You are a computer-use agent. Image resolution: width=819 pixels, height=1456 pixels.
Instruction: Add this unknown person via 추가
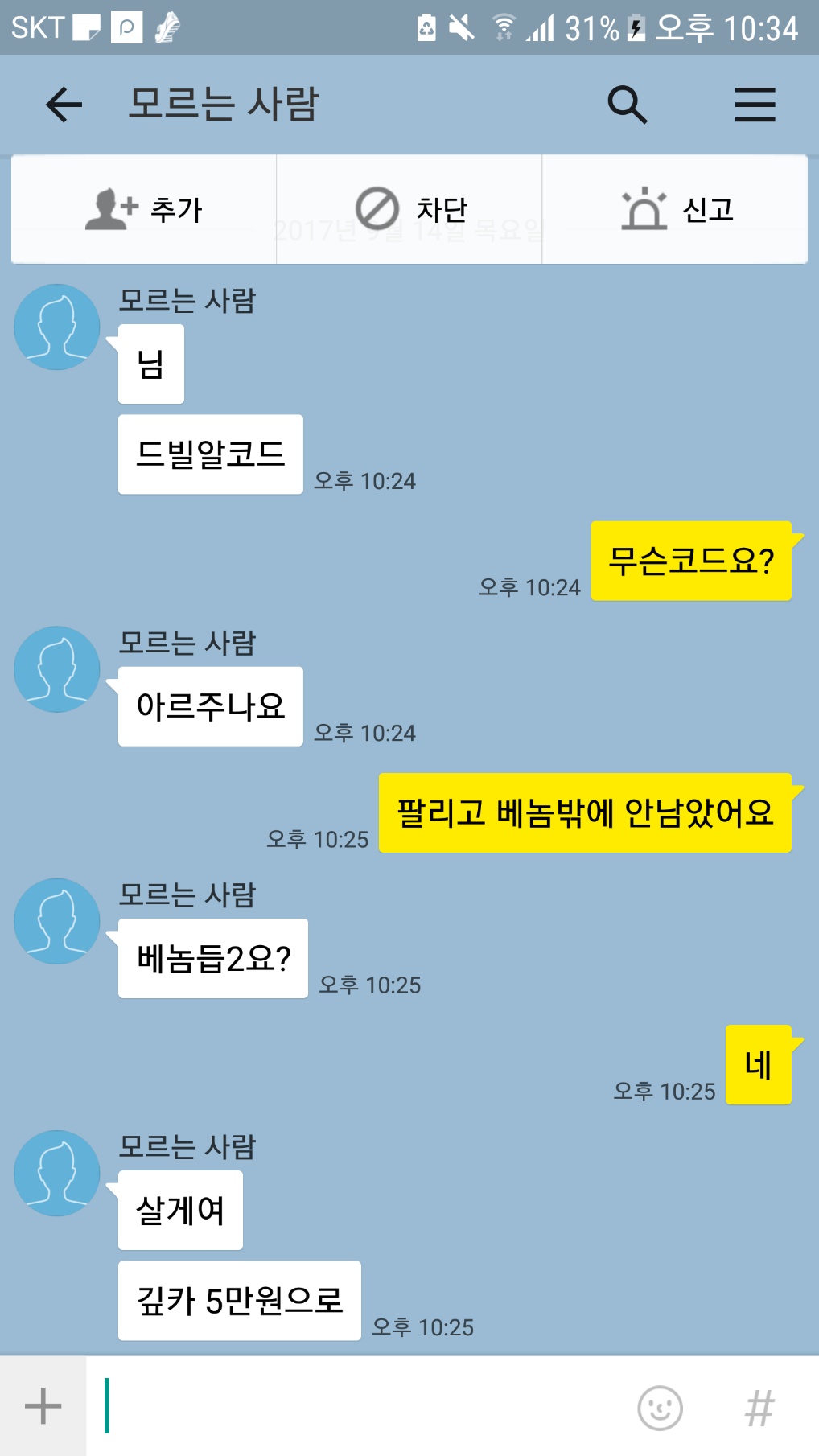tap(144, 209)
